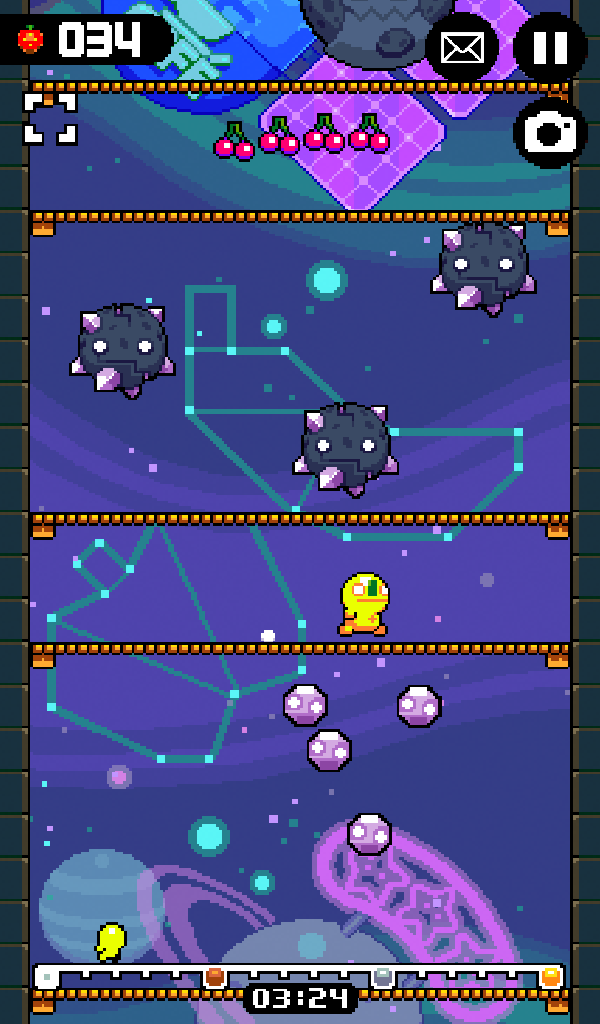The image size is (600, 1024).
Task: Open the envelope mail icon
Action: 462,46
